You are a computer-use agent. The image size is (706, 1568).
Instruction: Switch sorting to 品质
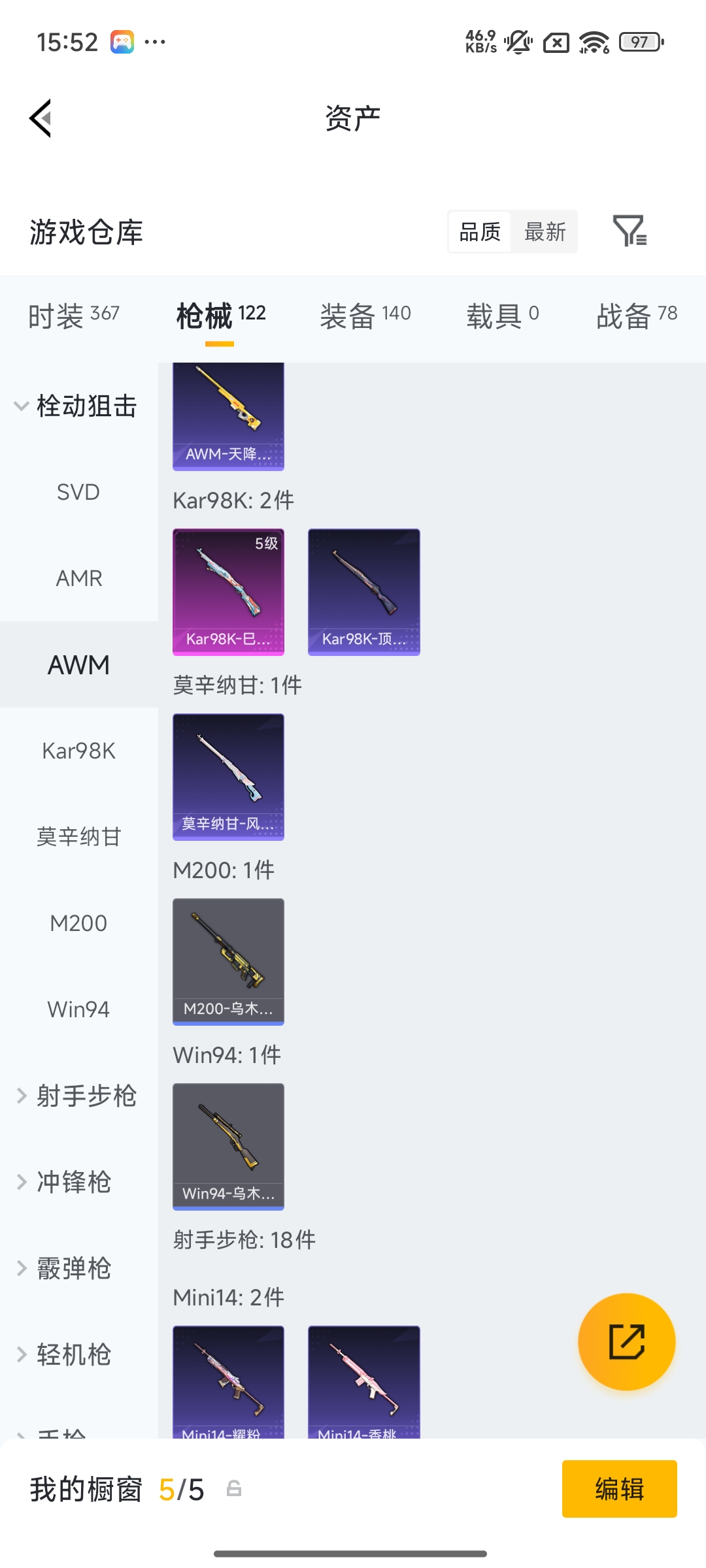coord(479,232)
